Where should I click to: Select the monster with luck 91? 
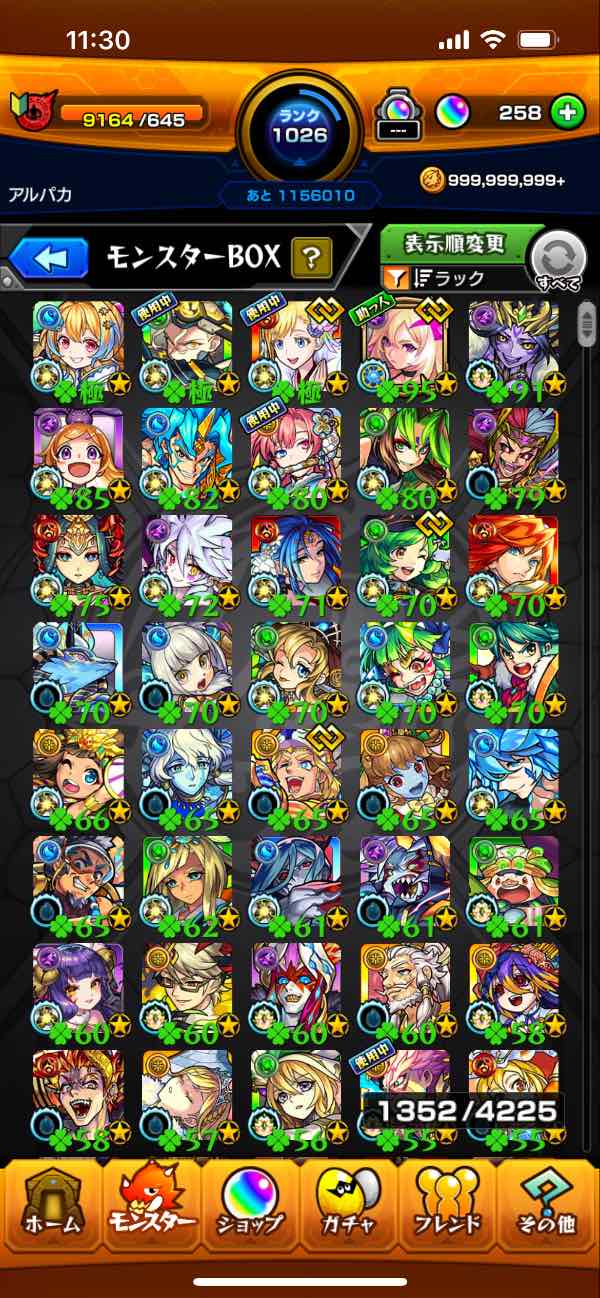(x=513, y=347)
